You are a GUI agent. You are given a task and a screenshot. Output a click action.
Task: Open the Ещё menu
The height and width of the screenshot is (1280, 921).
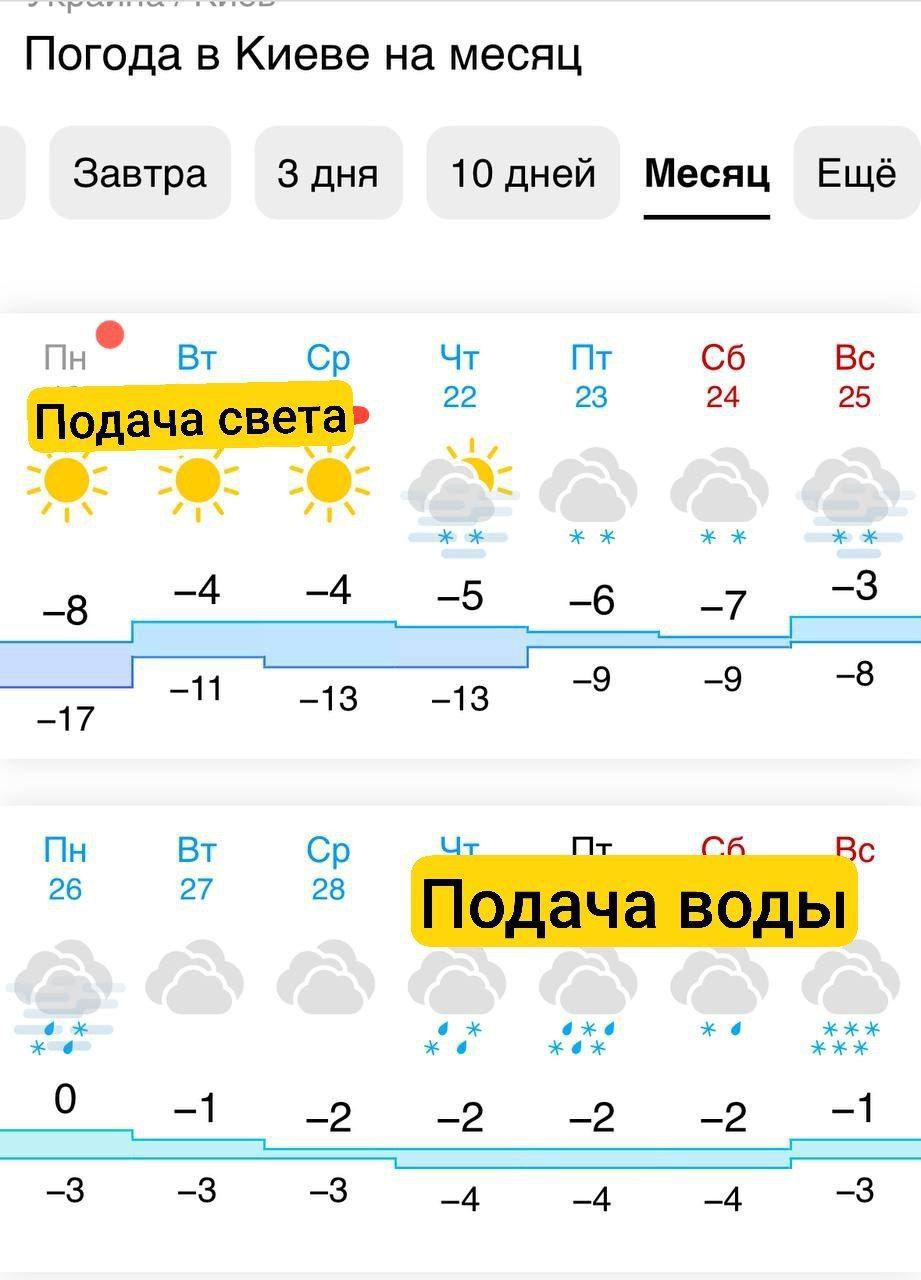pyautogui.click(x=857, y=172)
